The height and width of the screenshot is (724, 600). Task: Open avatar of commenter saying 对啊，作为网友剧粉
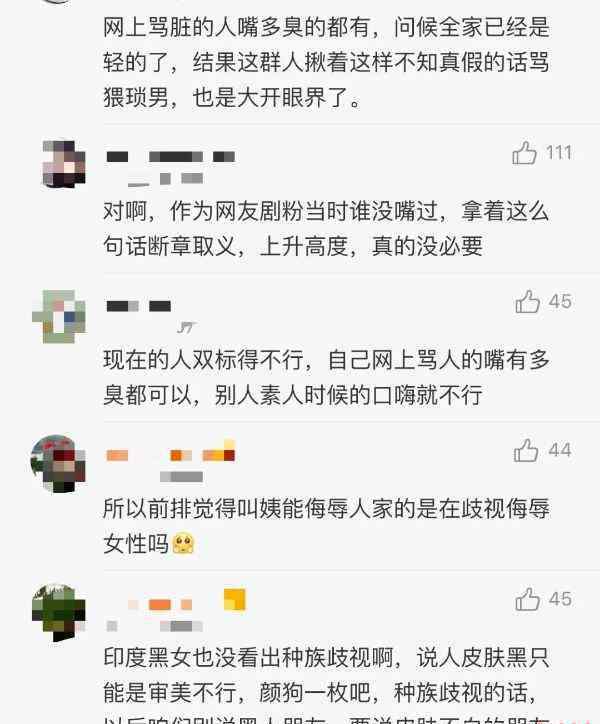(x=59, y=165)
